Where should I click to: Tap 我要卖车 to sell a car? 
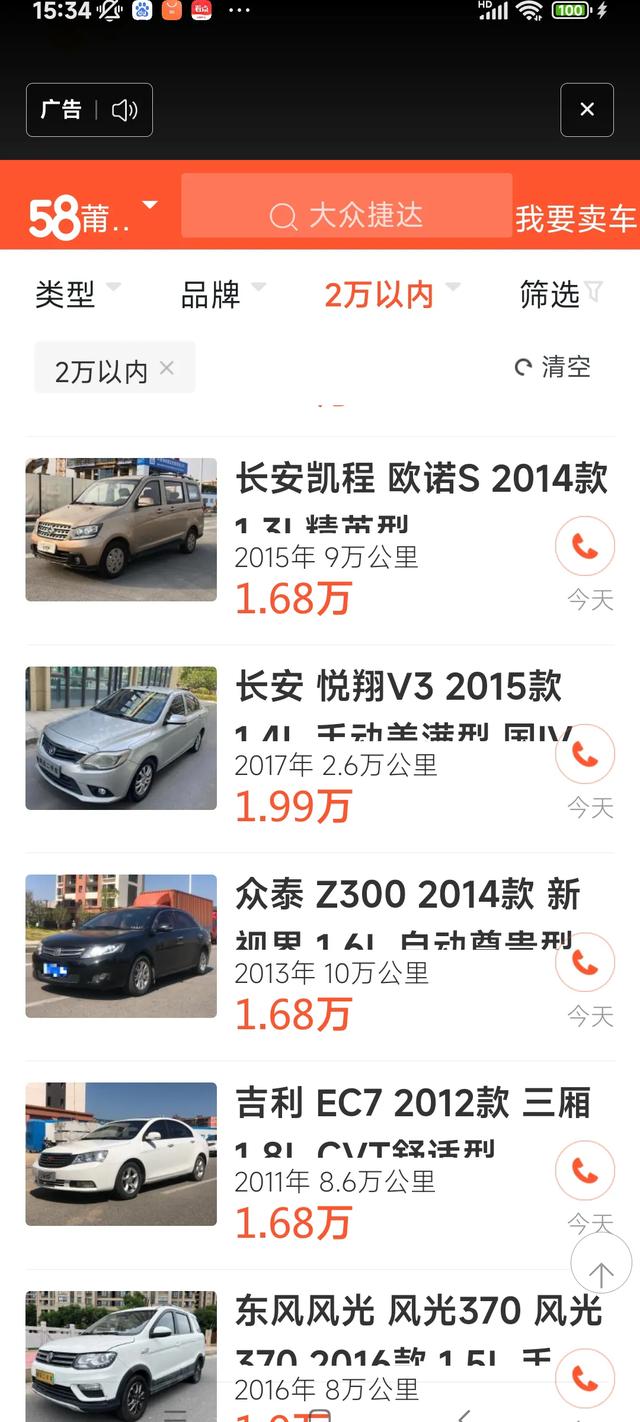[575, 219]
